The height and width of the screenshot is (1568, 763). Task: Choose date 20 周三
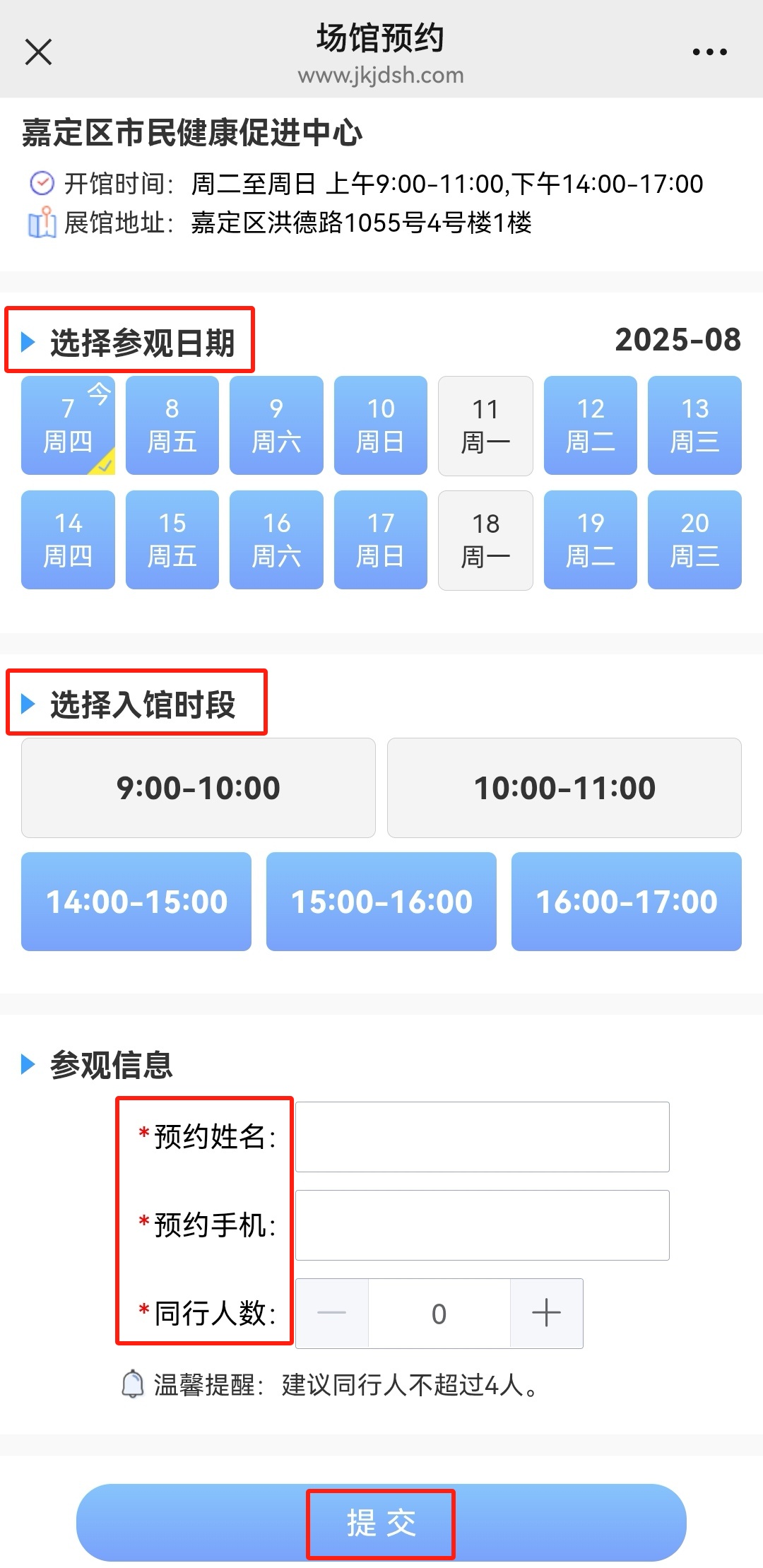tap(694, 540)
